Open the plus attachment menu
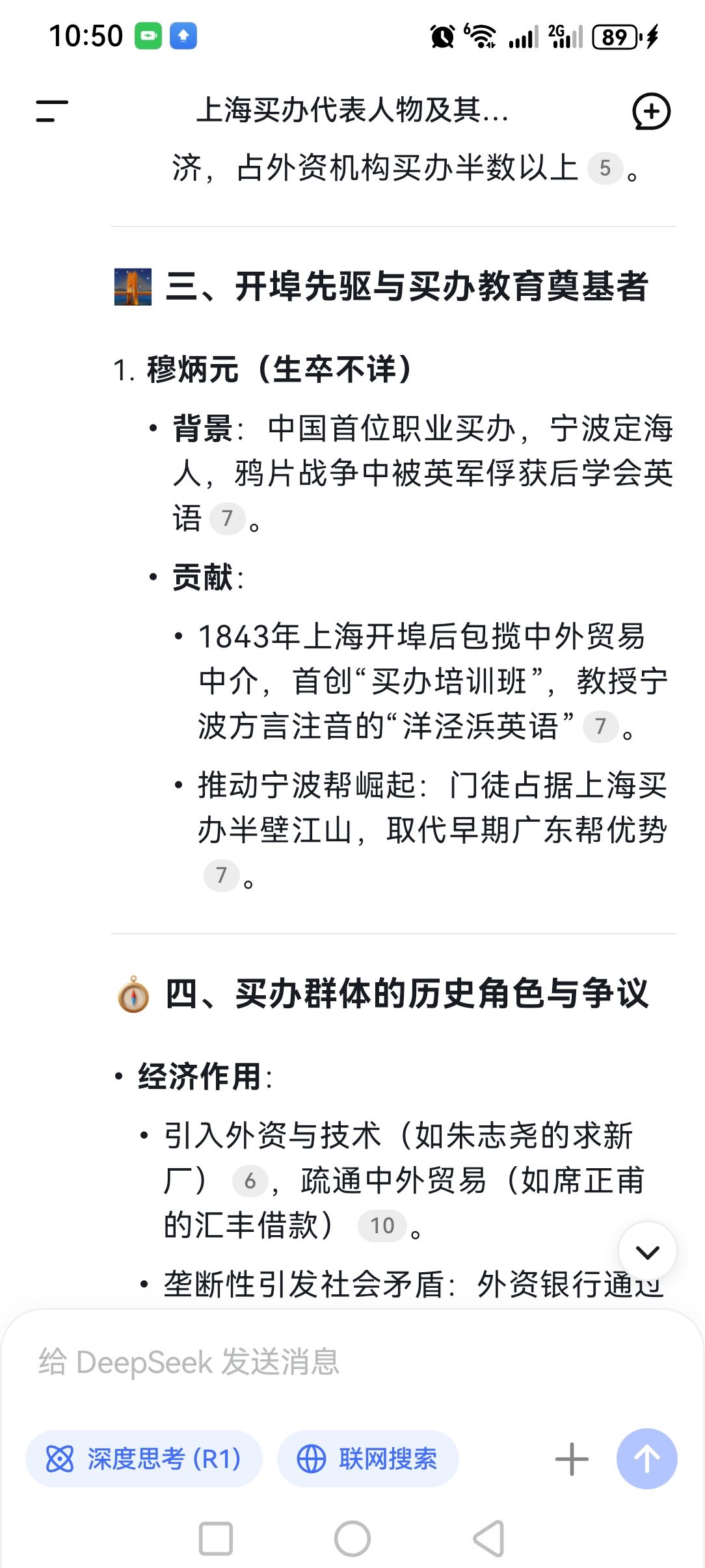Viewport: 705px width, 1568px height. point(572,1459)
